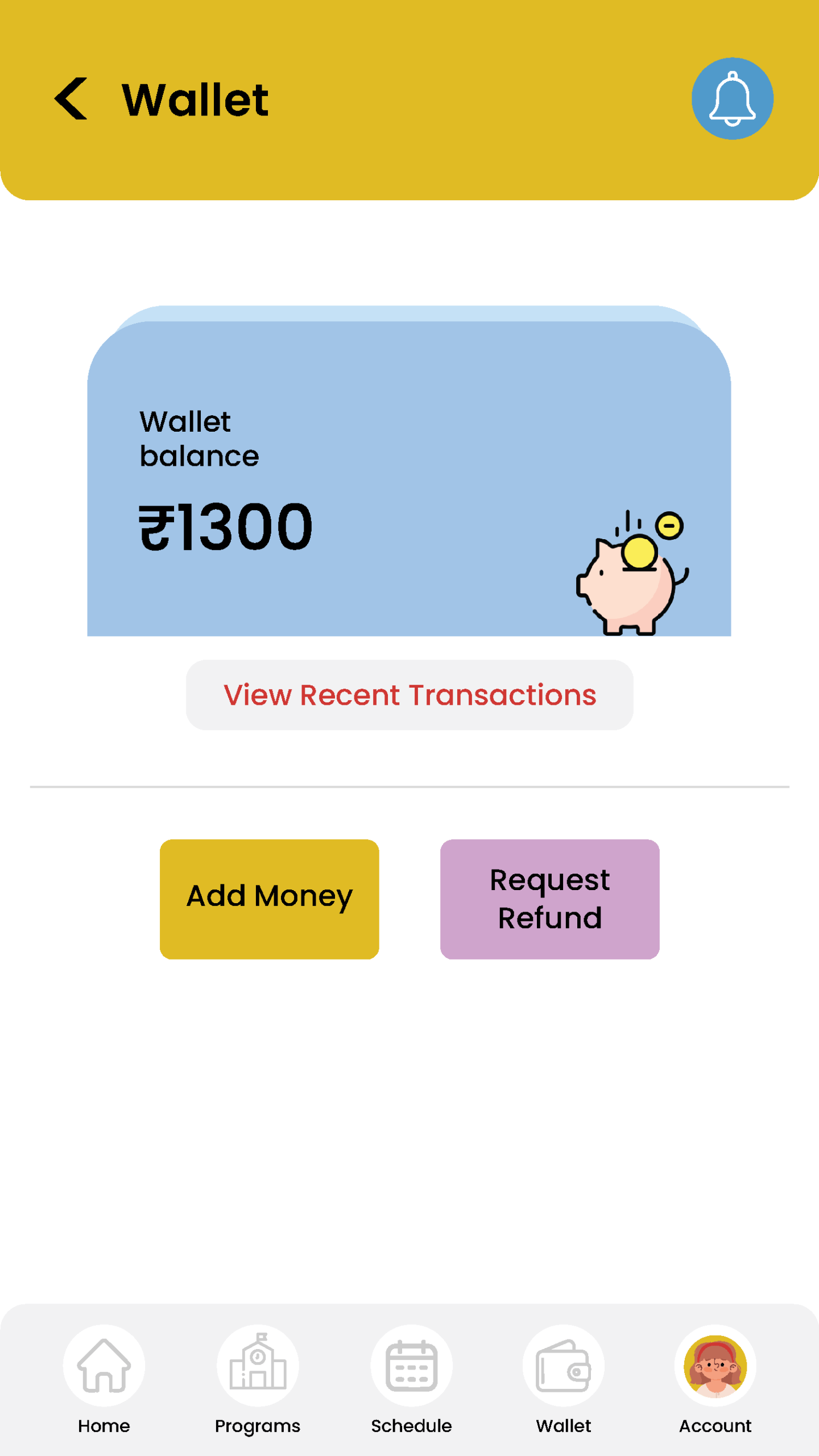Select Request Refund
This screenshot has width=819, height=1456.
pyautogui.click(x=550, y=899)
